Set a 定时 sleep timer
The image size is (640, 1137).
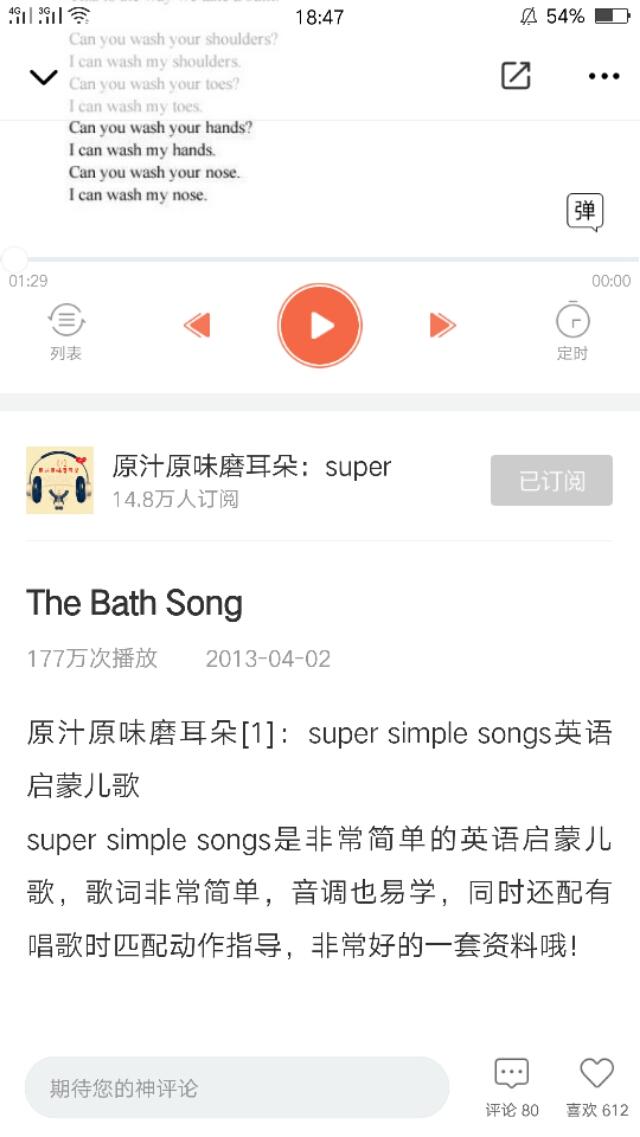tap(573, 331)
